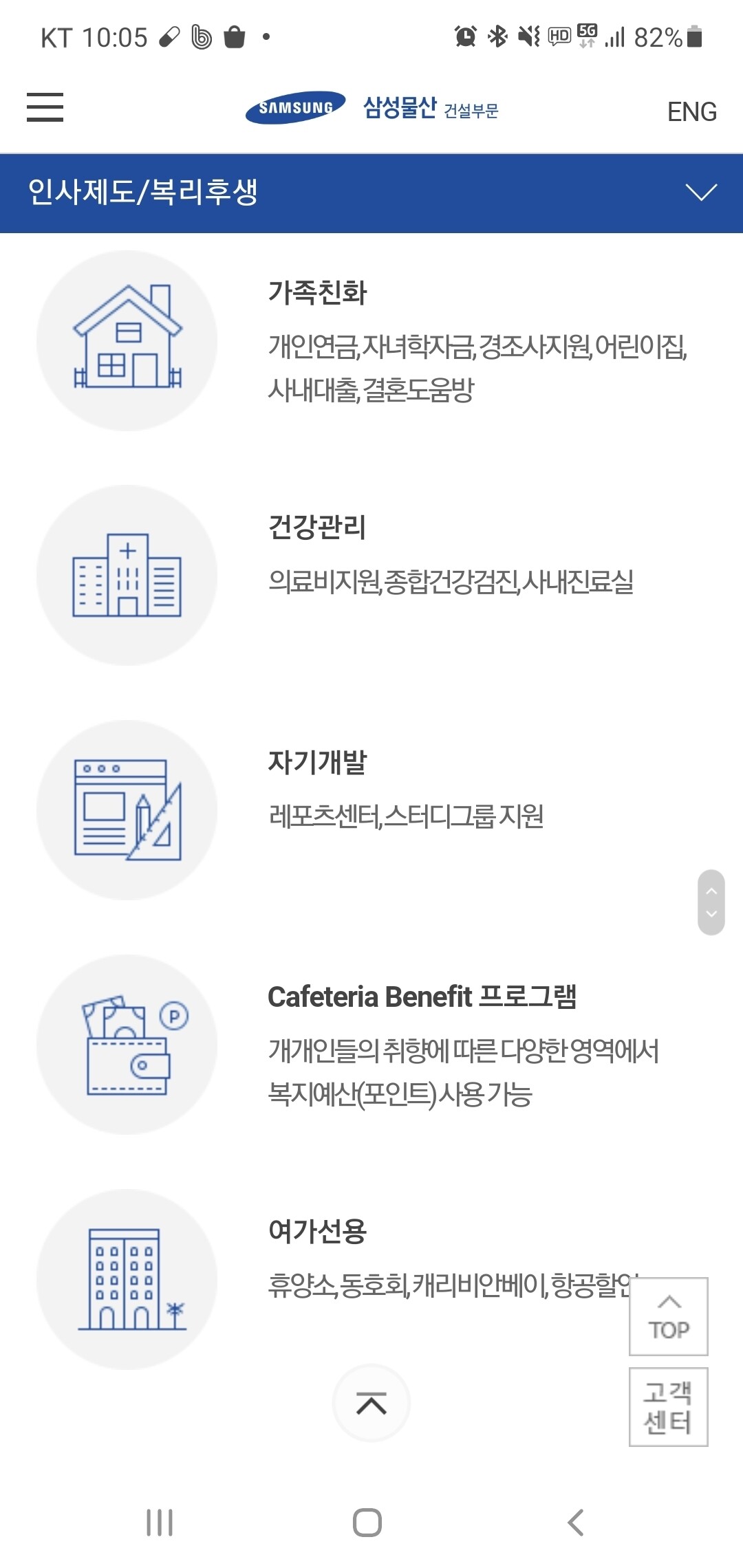This screenshot has width=743, height=1568.
Task: Tap the Samsung logo in the header
Action: tap(296, 107)
